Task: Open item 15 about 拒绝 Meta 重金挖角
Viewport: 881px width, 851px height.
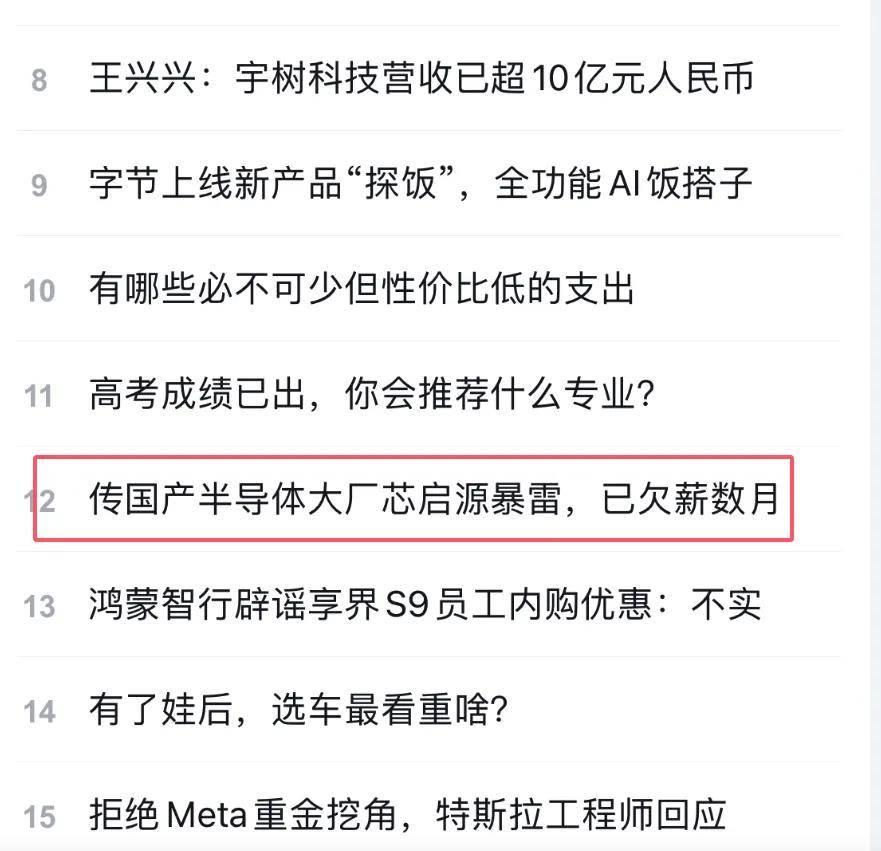Action: [407, 816]
